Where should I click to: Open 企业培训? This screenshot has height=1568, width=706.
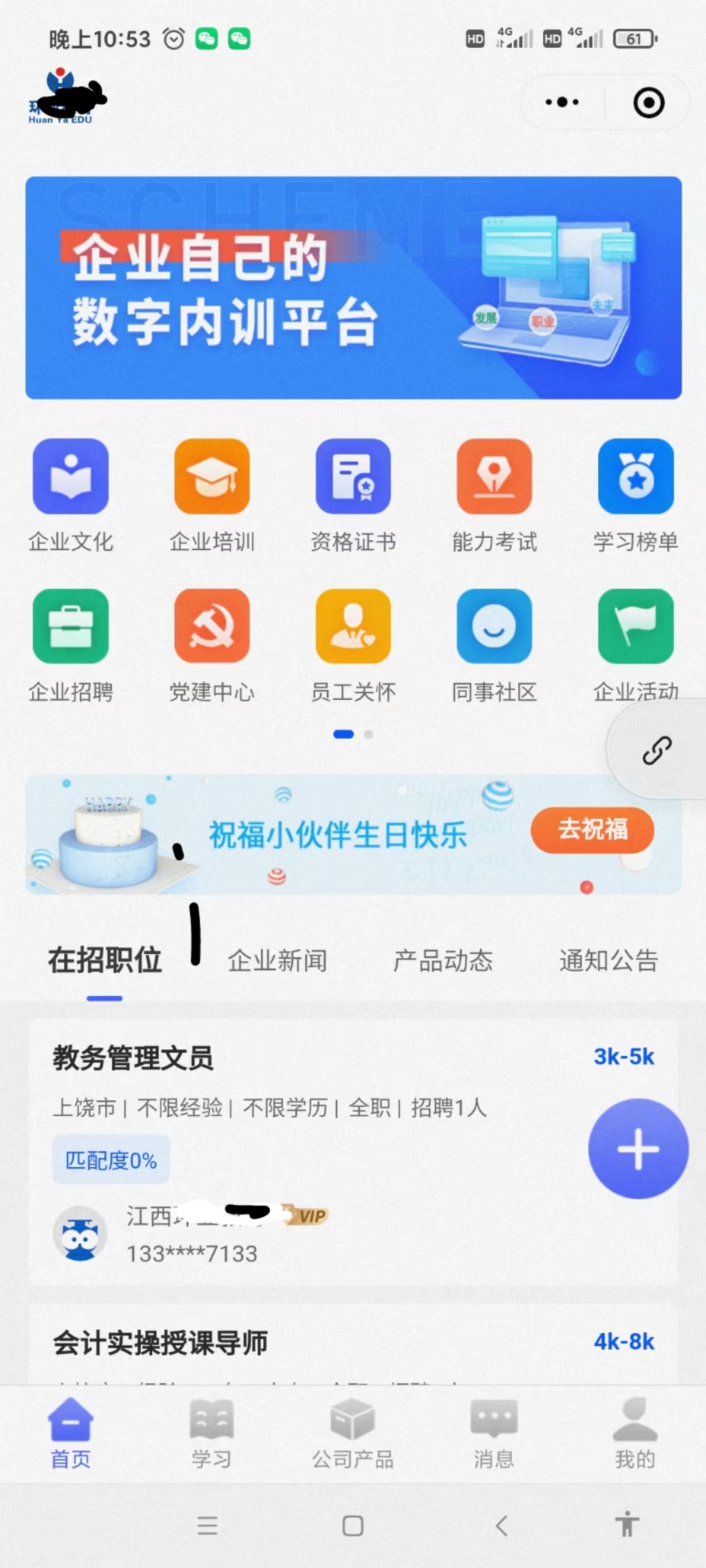click(x=212, y=496)
